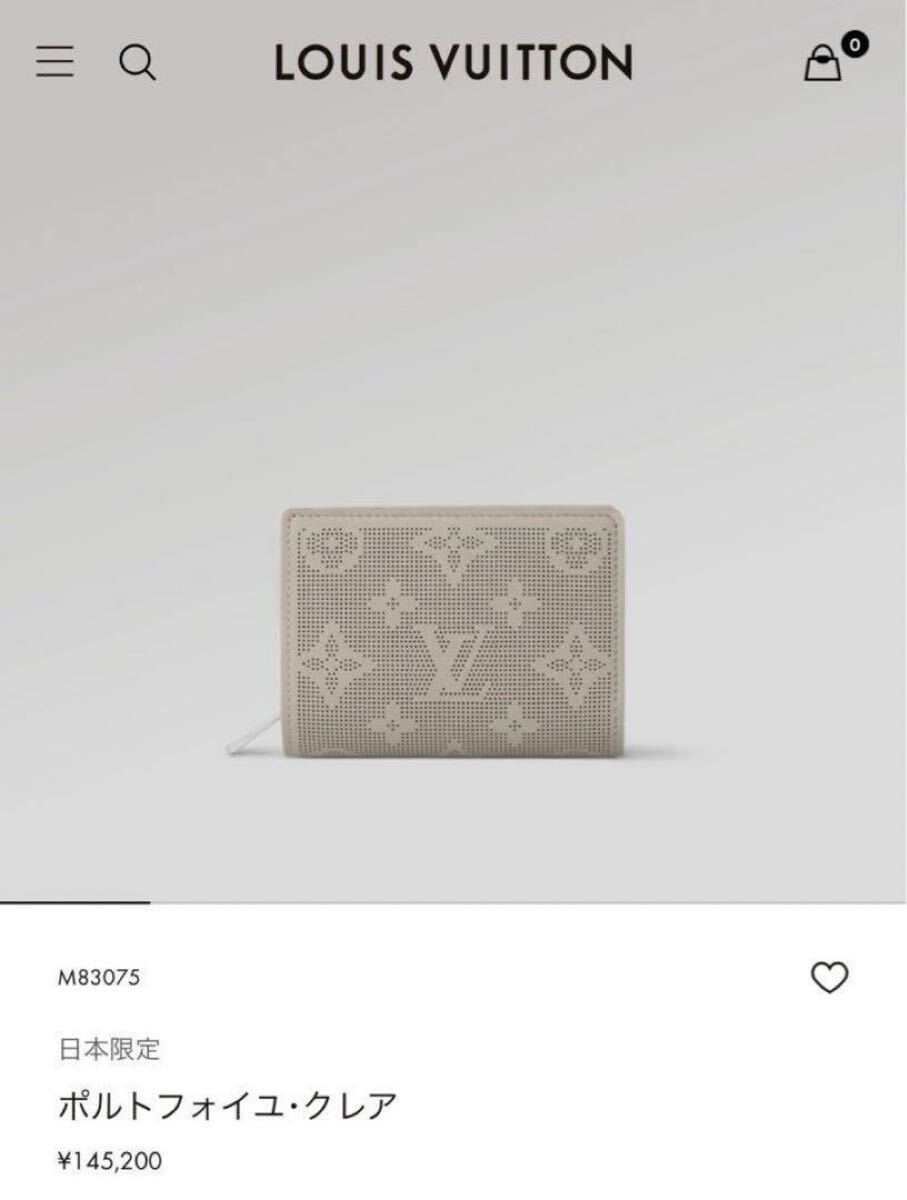Add the wallet to wishlist with heart

coord(829,977)
